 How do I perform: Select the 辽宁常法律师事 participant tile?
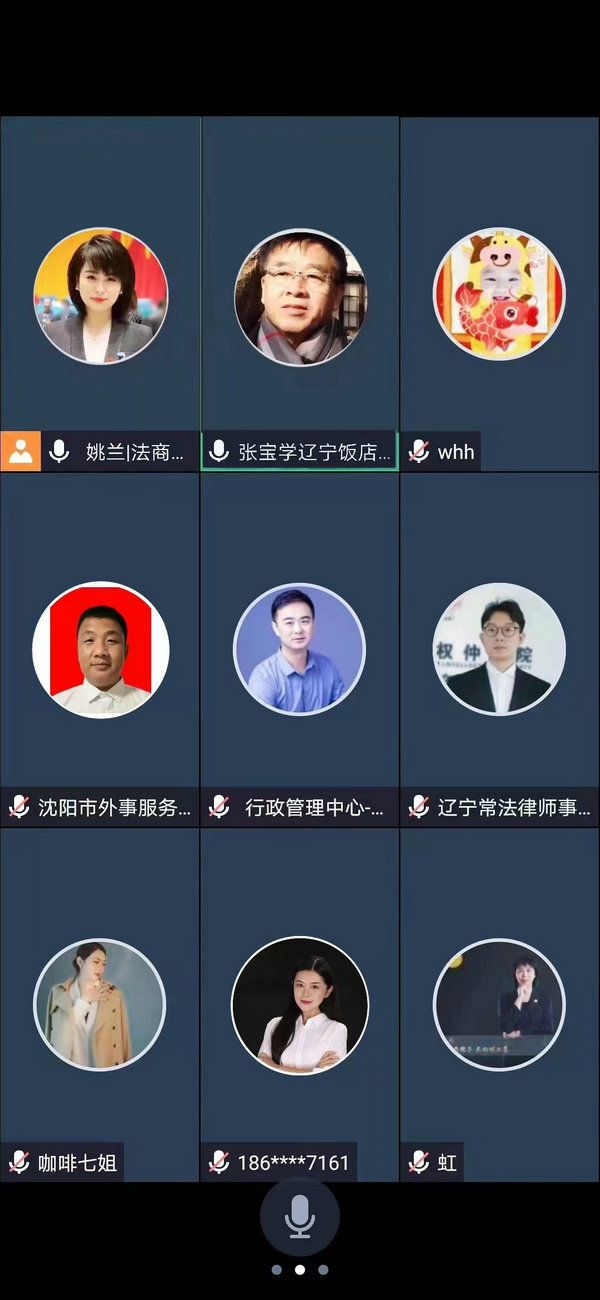point(500,650)
